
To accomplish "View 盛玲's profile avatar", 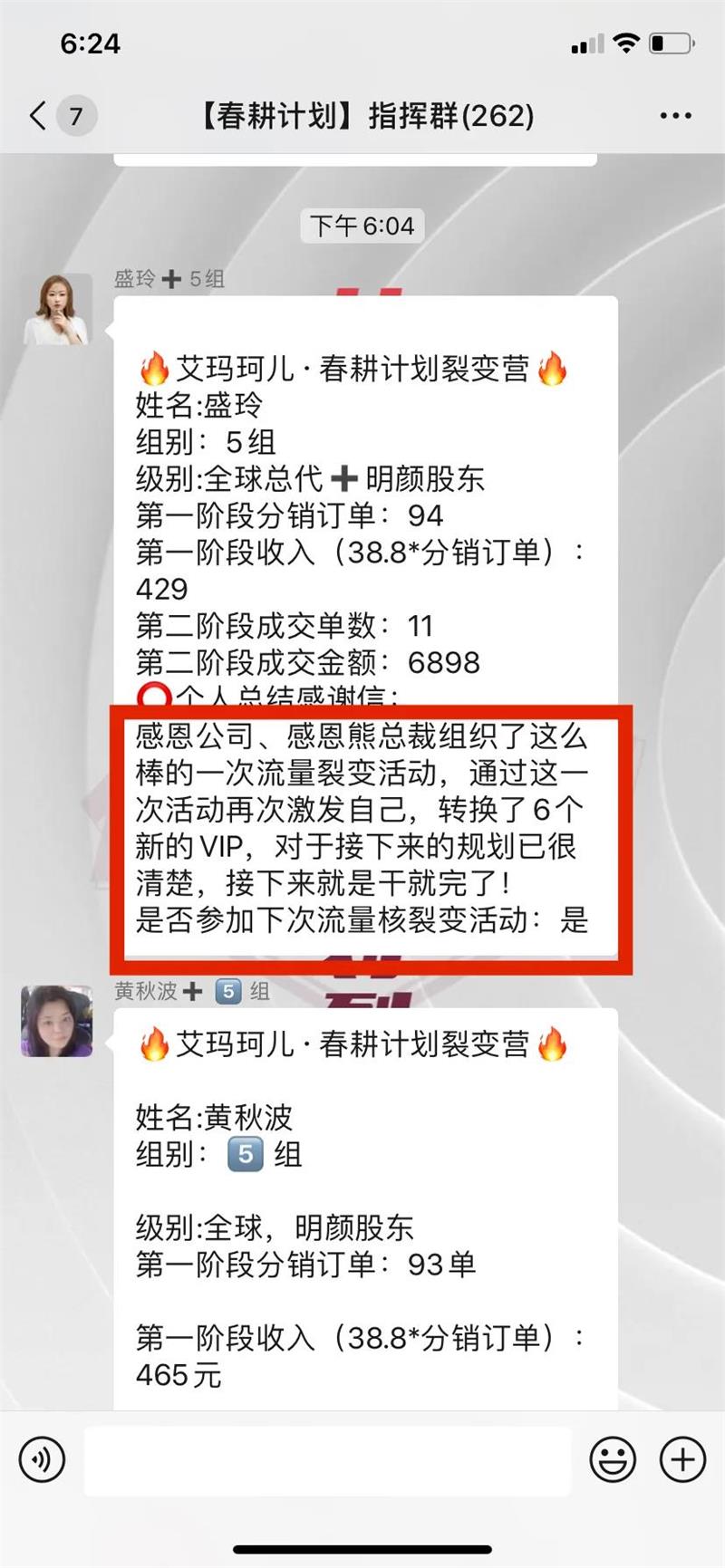I will coord(57,310).
